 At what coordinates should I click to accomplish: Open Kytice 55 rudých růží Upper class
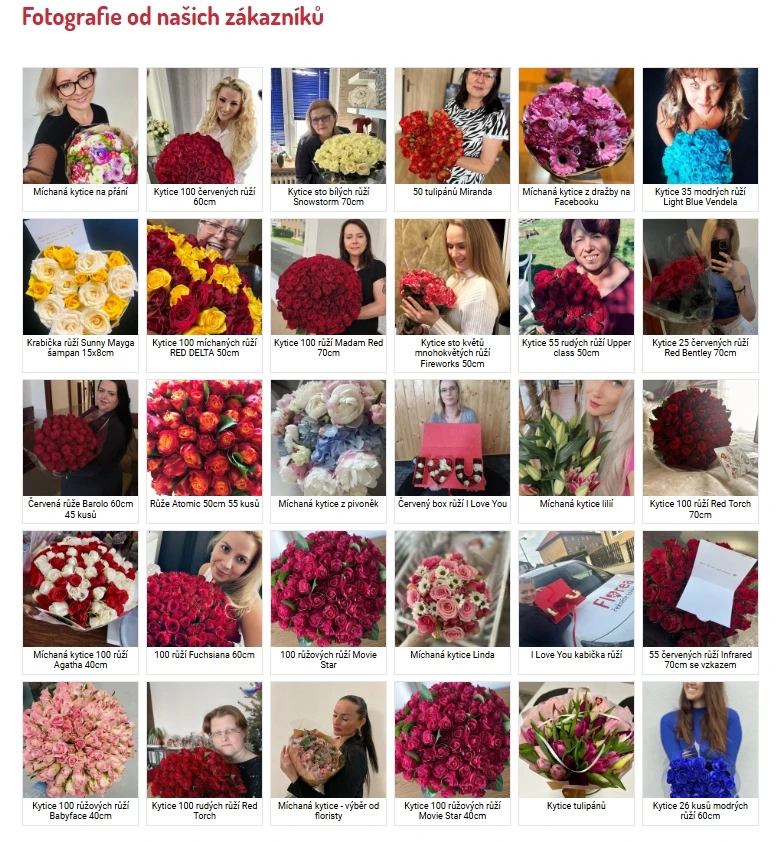pyautogui.click(x=576, y=277)
